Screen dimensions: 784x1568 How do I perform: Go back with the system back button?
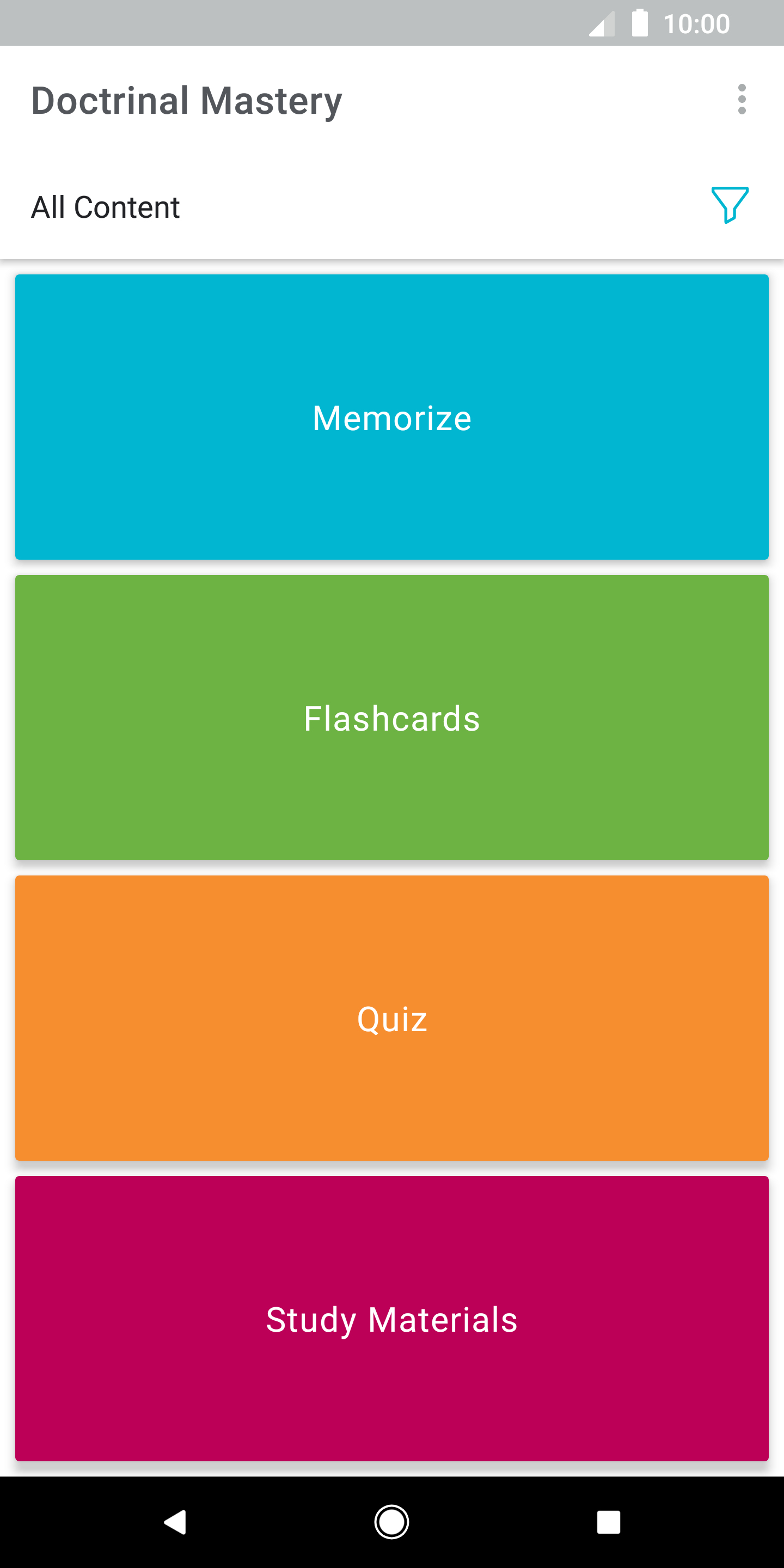point(175,1522)
